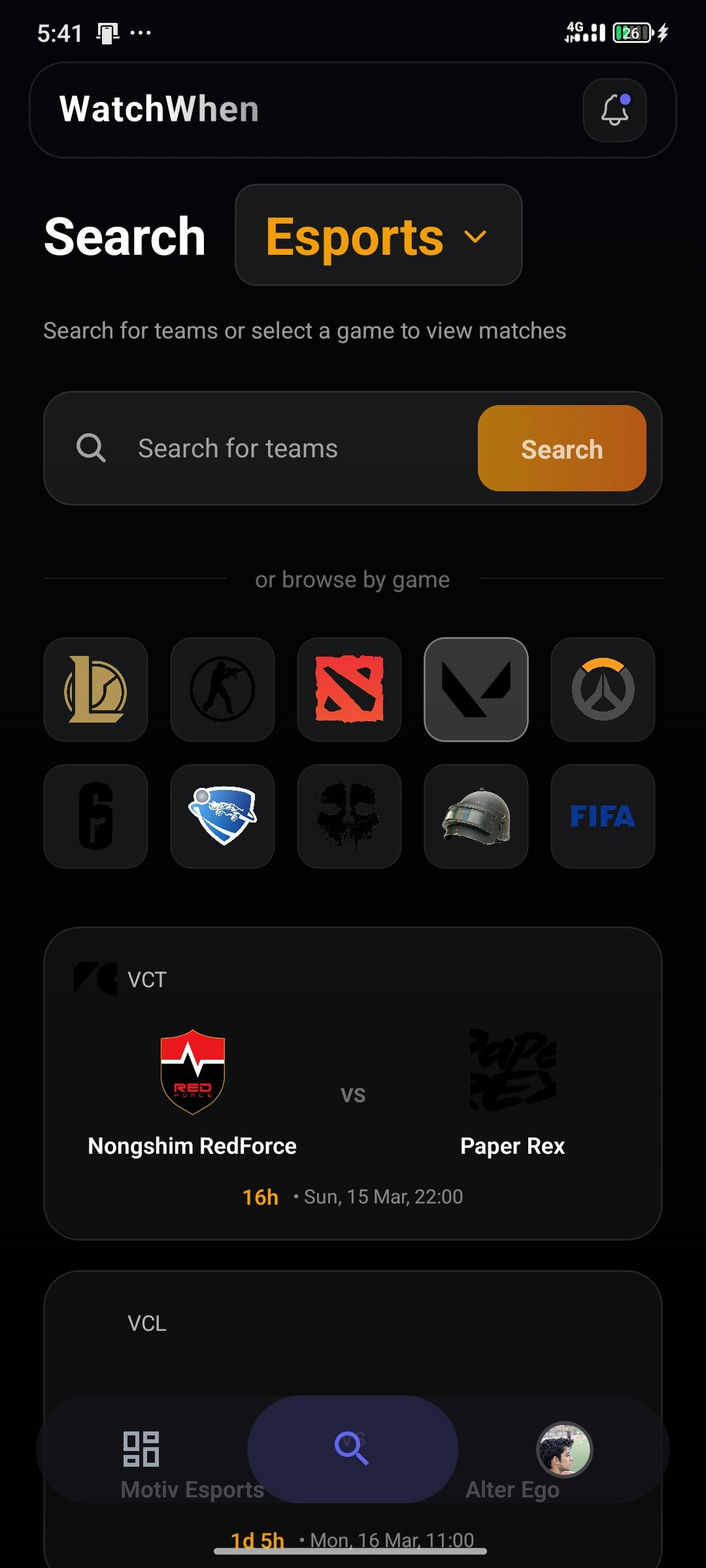Select the Valorant game tile
706x1568 pixels.
476,689
